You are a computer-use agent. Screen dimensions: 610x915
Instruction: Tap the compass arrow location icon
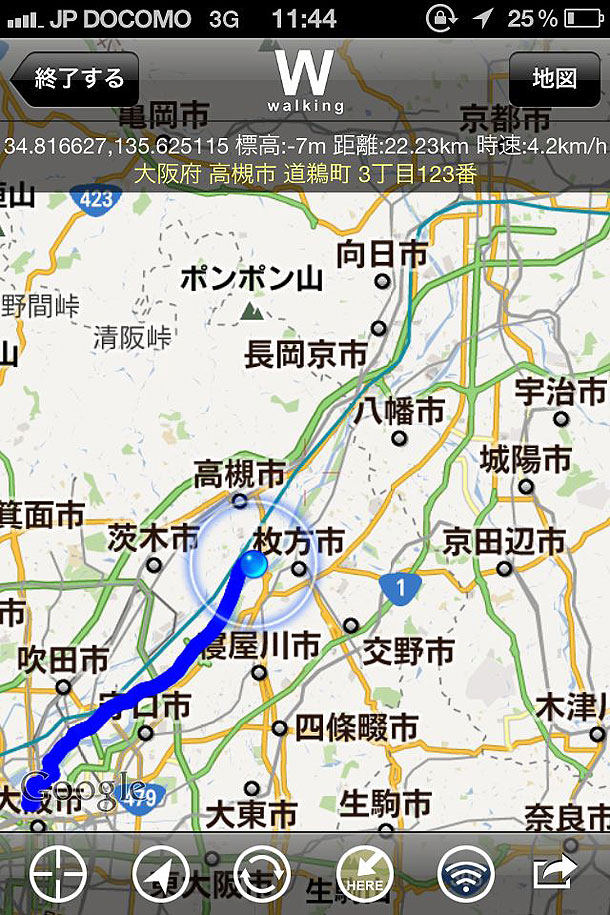(x=161, y=873)
